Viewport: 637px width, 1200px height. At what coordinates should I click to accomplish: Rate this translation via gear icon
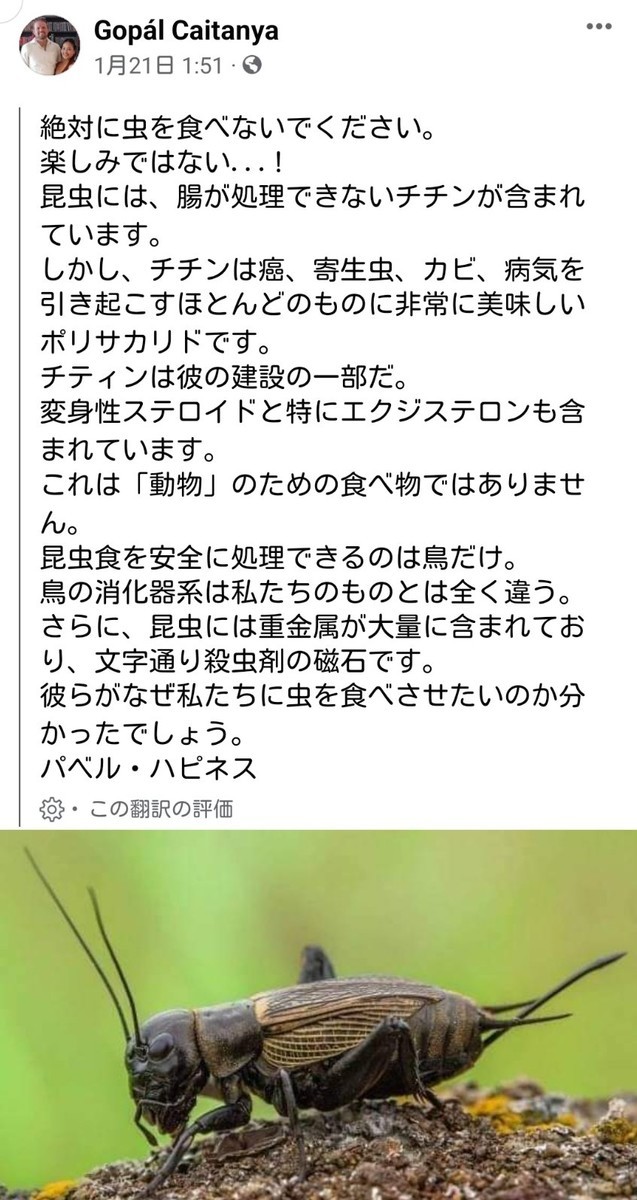click(x=51, y=809)
